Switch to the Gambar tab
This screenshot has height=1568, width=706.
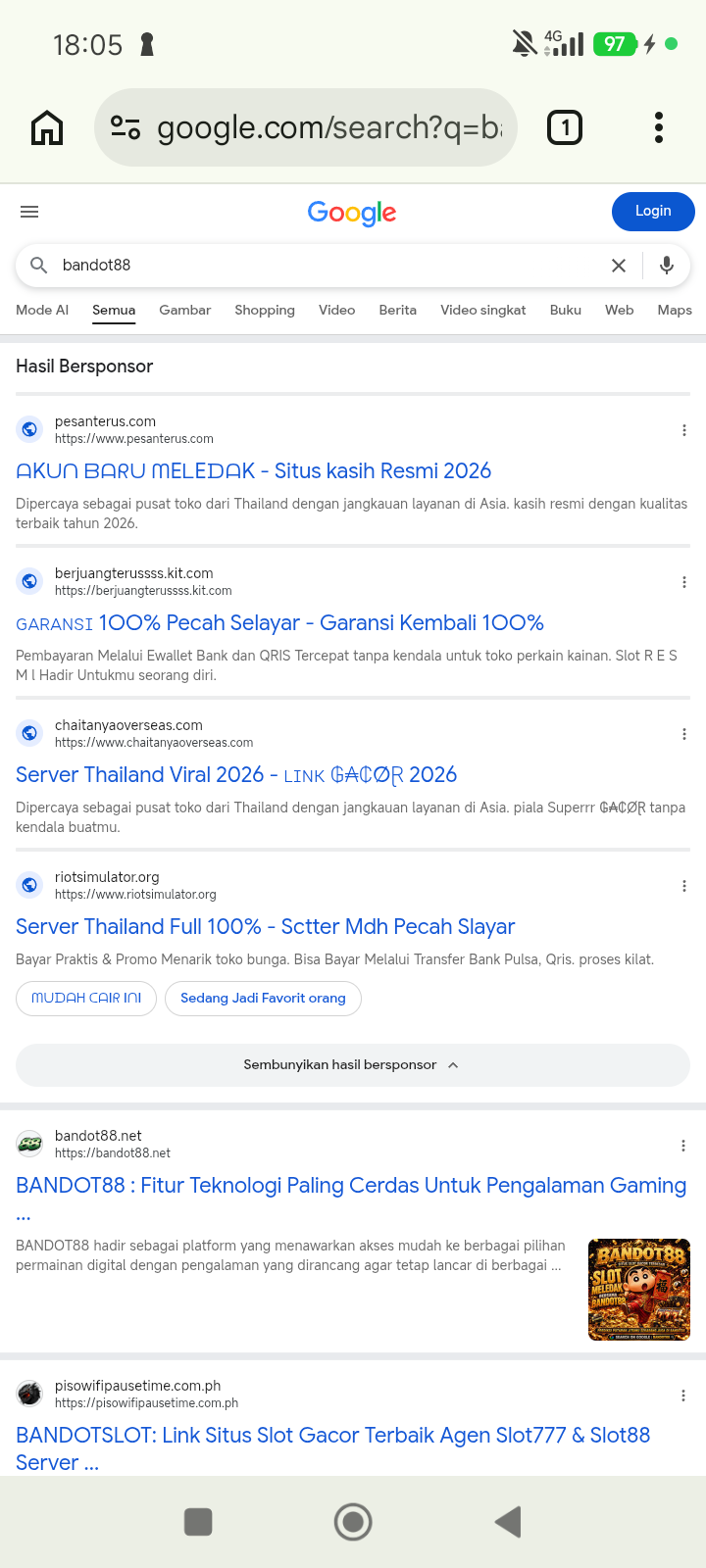pos(184,310)
